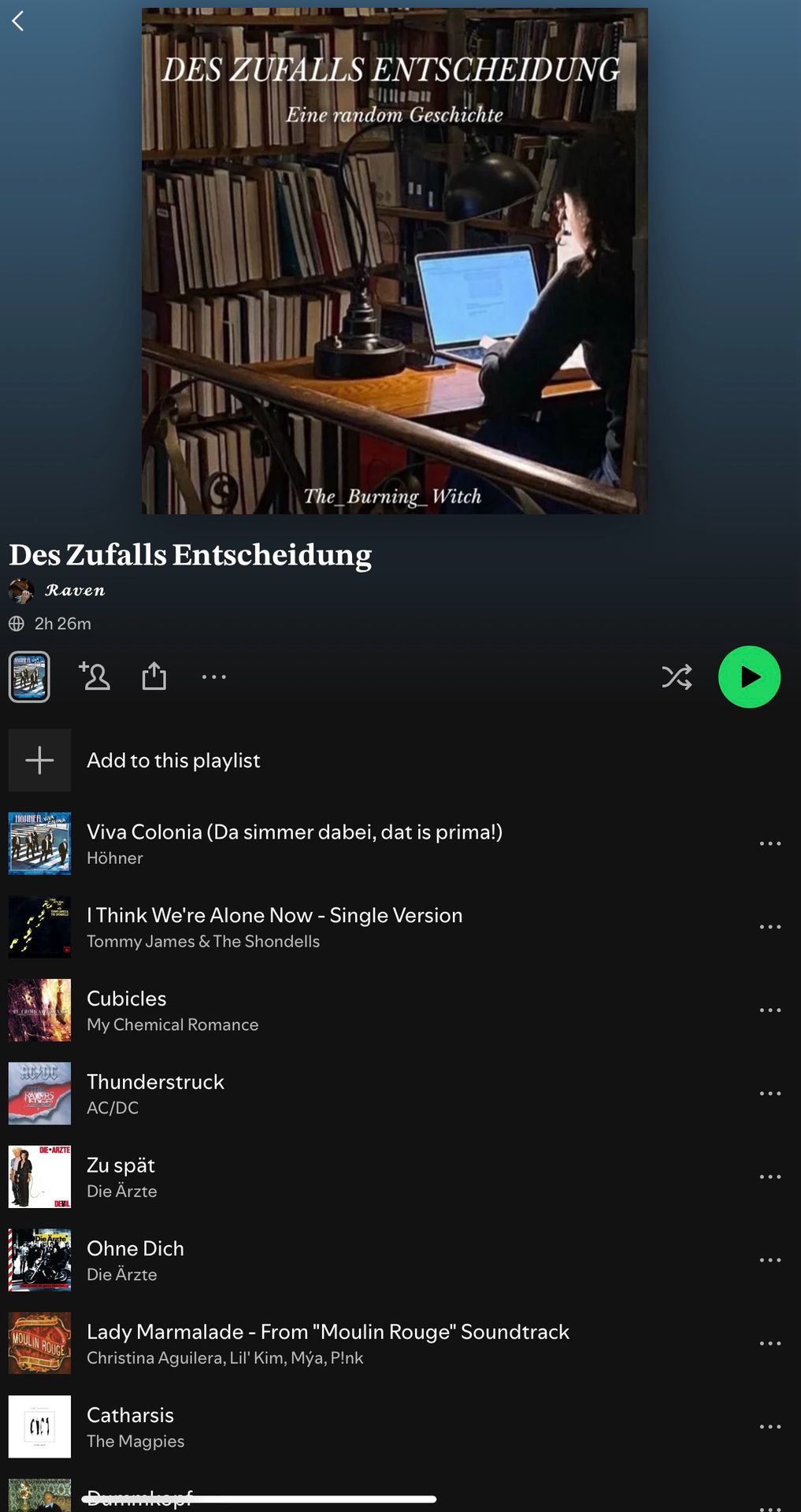Share this playlist

(x=154, y=676)
